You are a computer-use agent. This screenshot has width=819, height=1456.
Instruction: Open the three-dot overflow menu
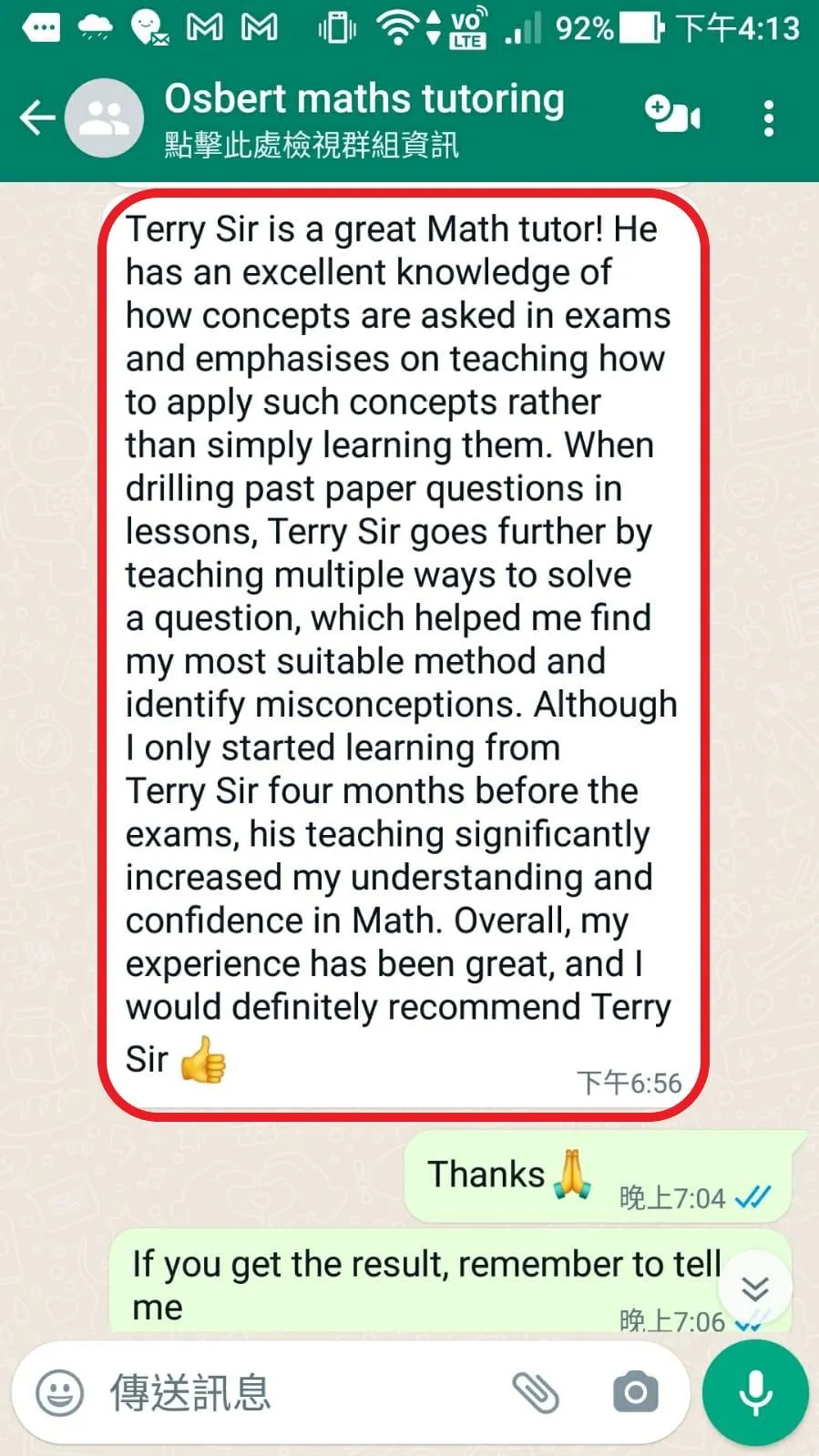coord(769,118)
